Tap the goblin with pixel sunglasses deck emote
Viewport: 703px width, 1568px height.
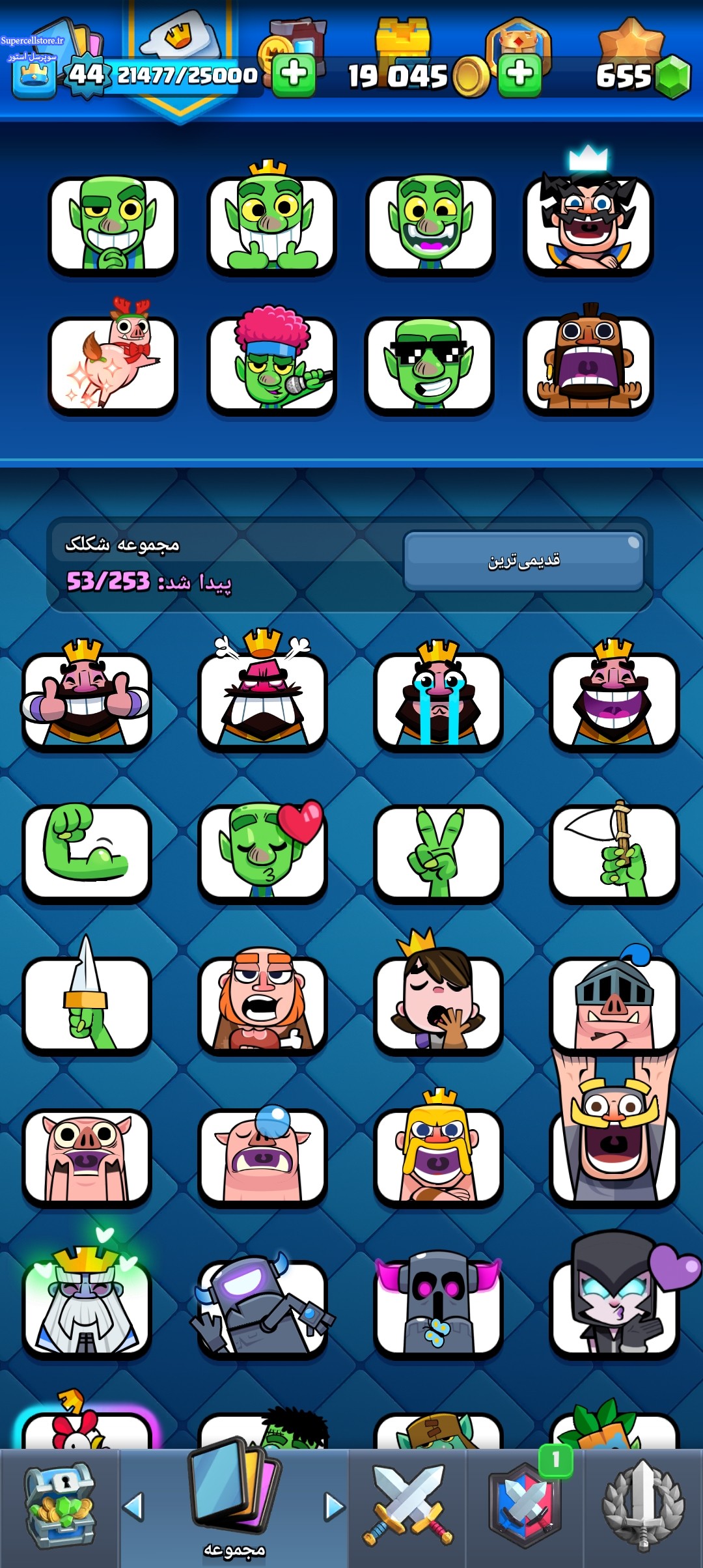[429, 366]
